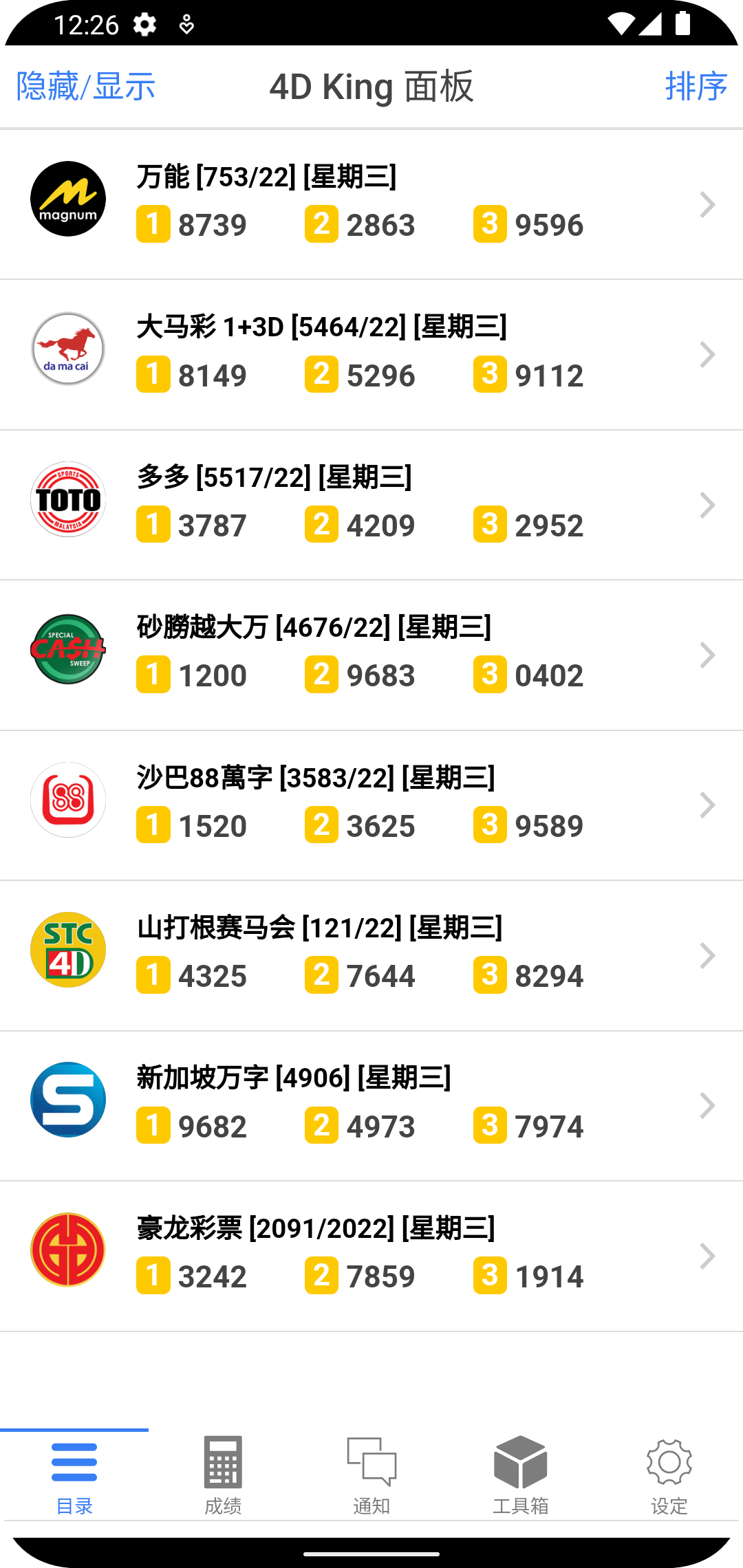743x1568 pixels.
Task: Open the 通知 notifications tab
Action: pos(371,1475)
